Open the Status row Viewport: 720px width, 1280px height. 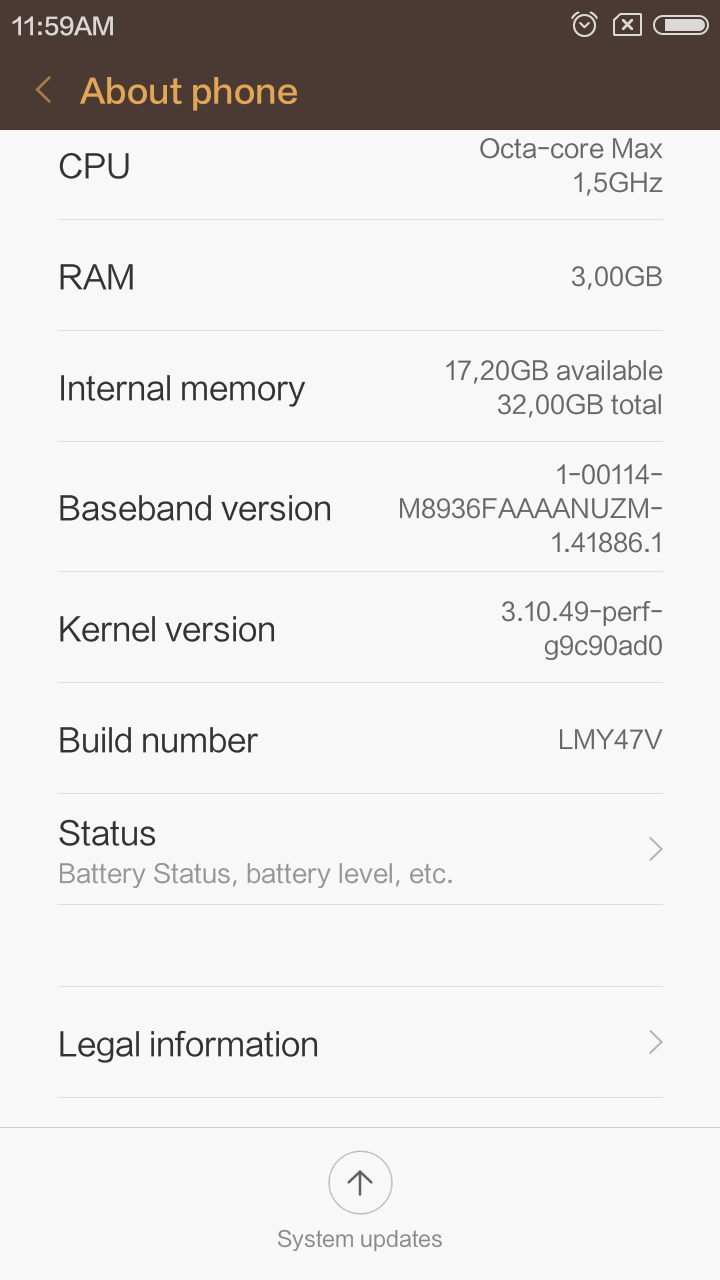[360, 850]
